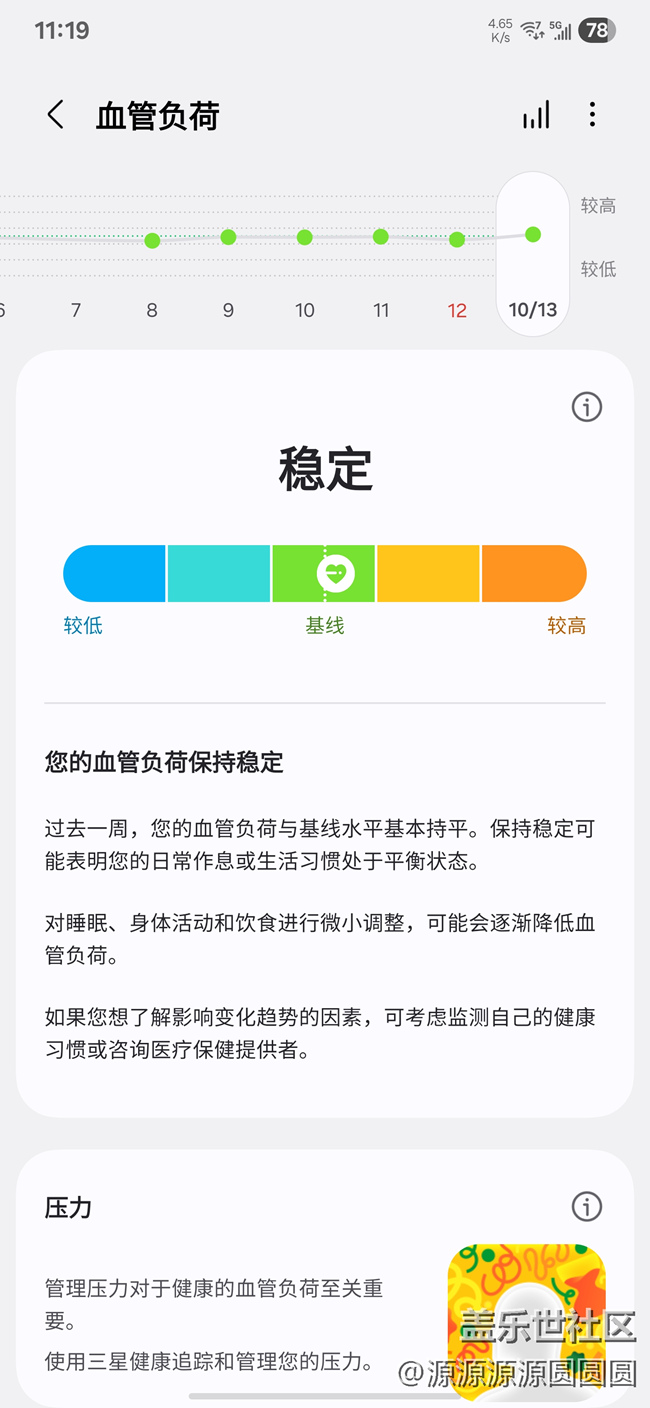650x1408 pixels.
Task: Select the data point for day 11
Action: [x=381, y=237]
